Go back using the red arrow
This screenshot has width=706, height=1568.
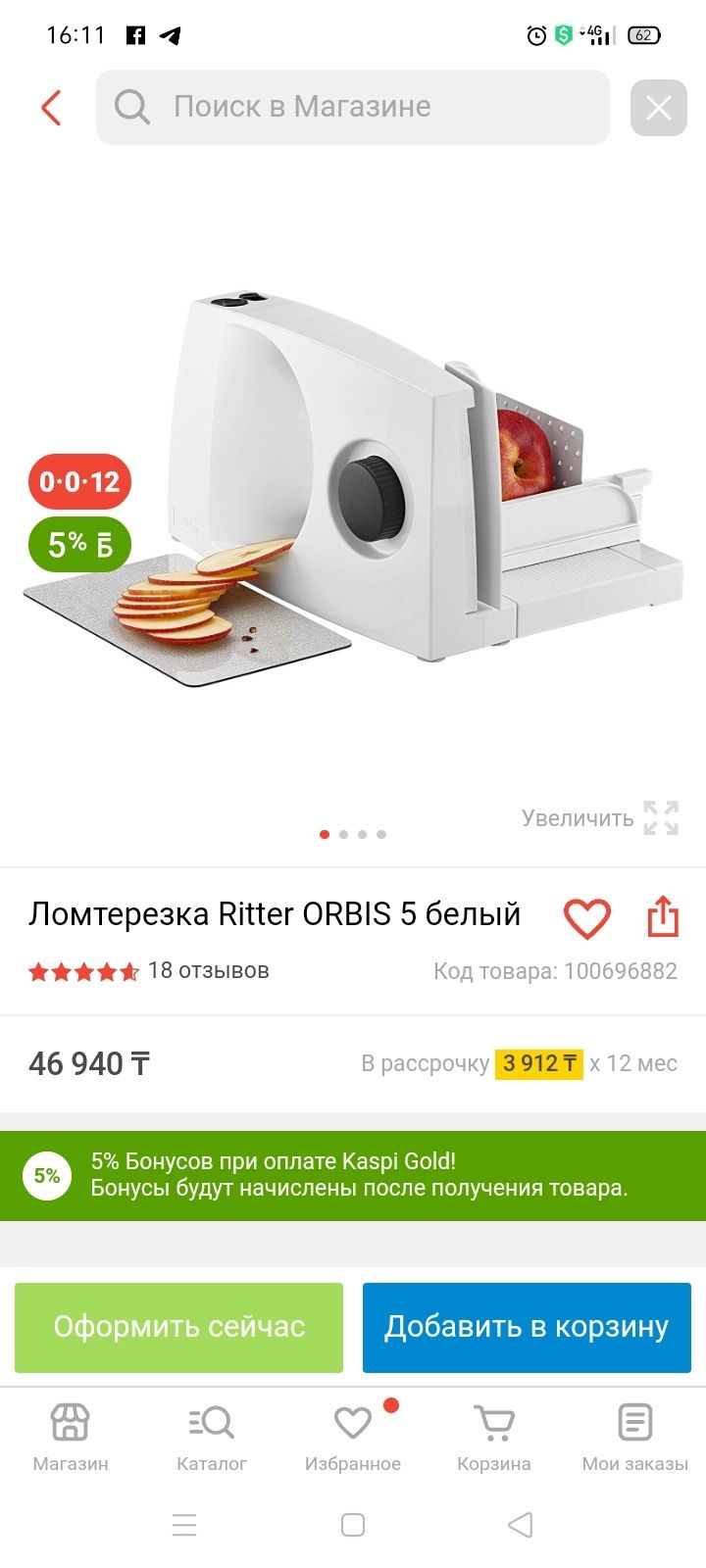[x=51, y=108]
